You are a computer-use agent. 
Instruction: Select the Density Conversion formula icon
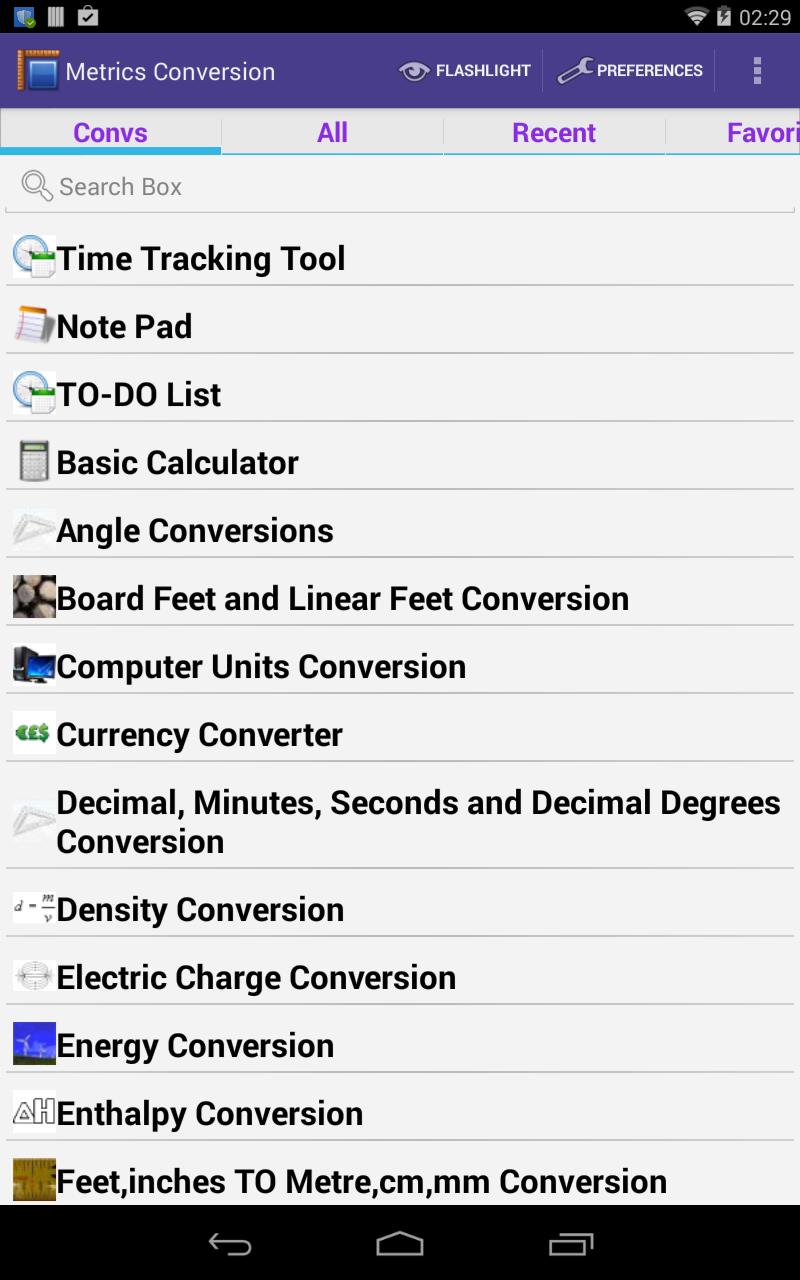32,908
